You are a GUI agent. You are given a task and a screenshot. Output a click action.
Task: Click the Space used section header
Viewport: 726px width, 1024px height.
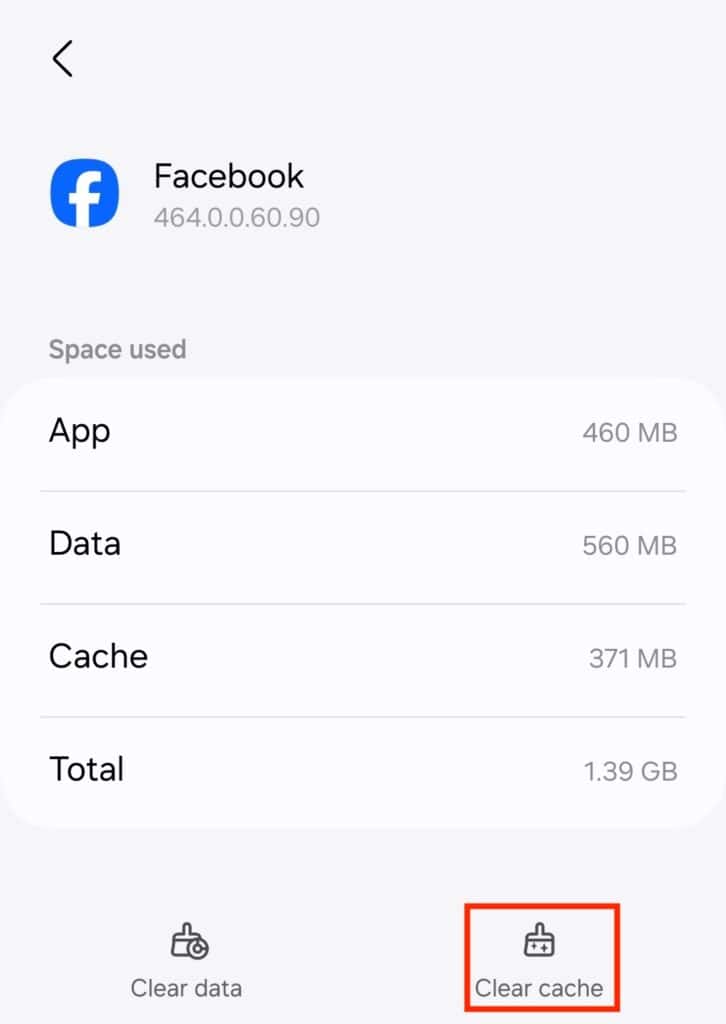117,349
